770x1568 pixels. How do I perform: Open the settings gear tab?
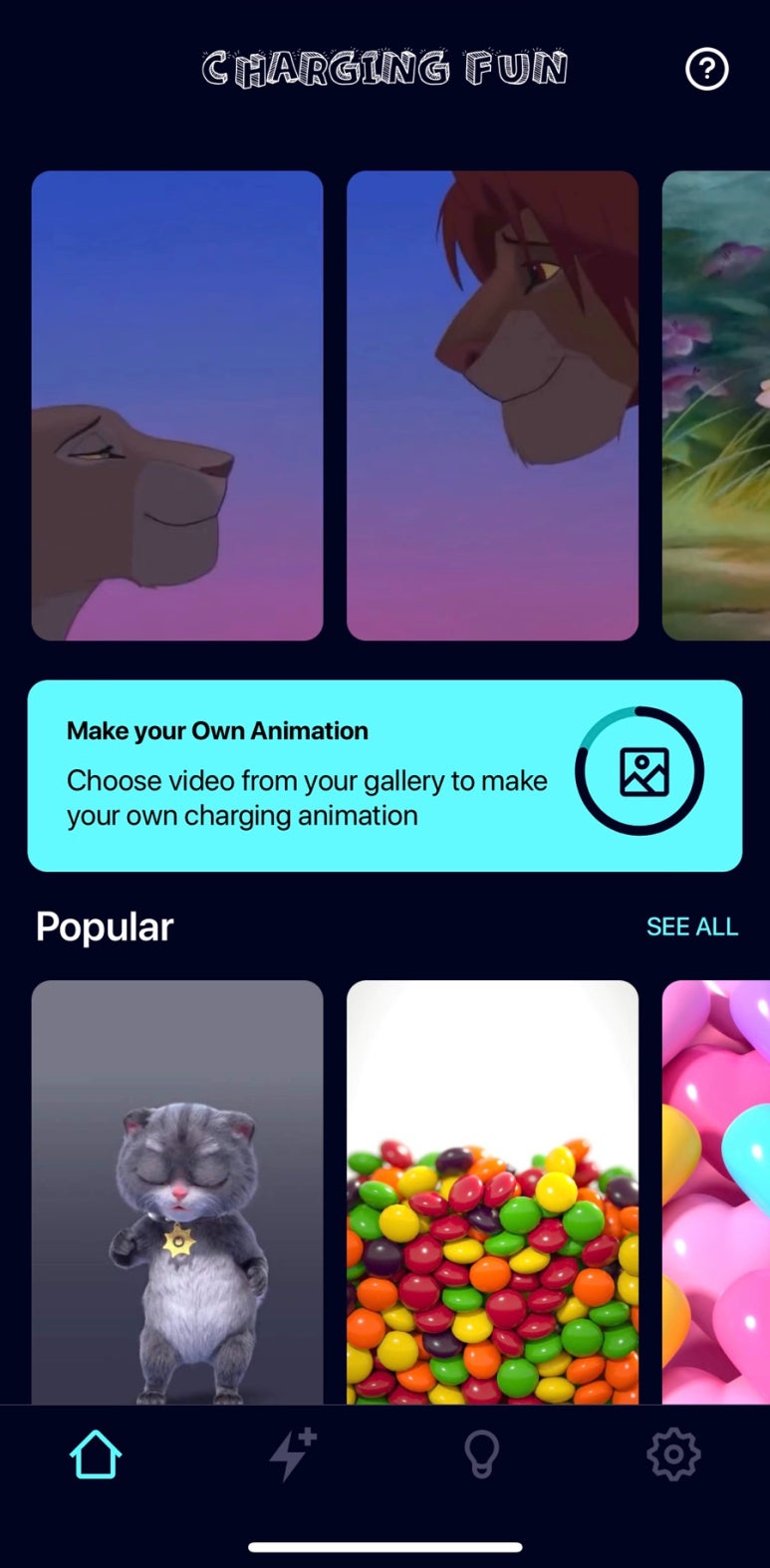(x=674, y=1455)
